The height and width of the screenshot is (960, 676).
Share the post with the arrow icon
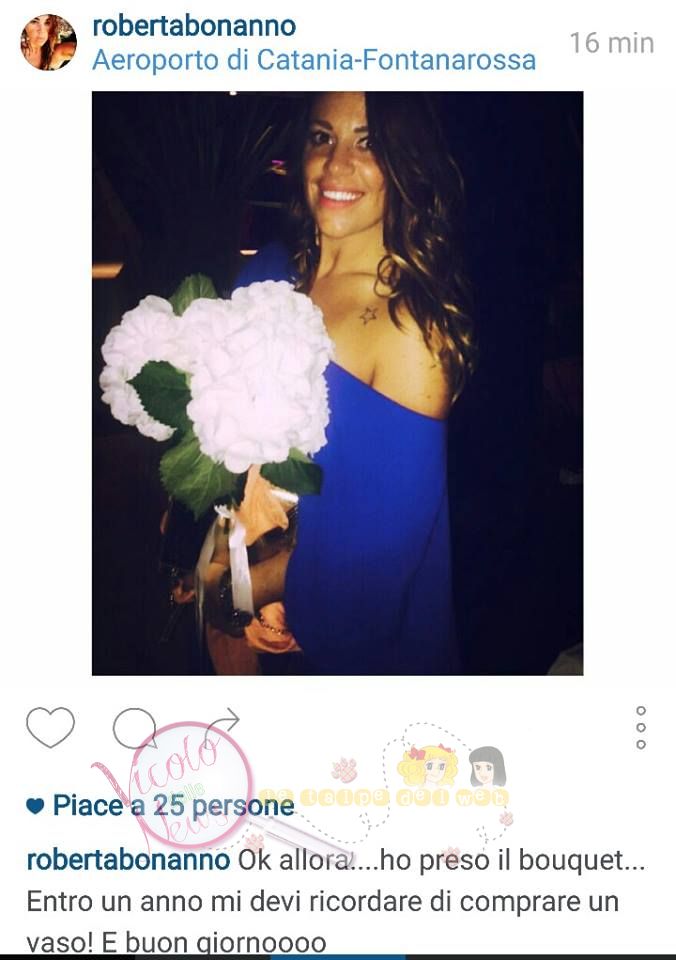coord(222,725)
